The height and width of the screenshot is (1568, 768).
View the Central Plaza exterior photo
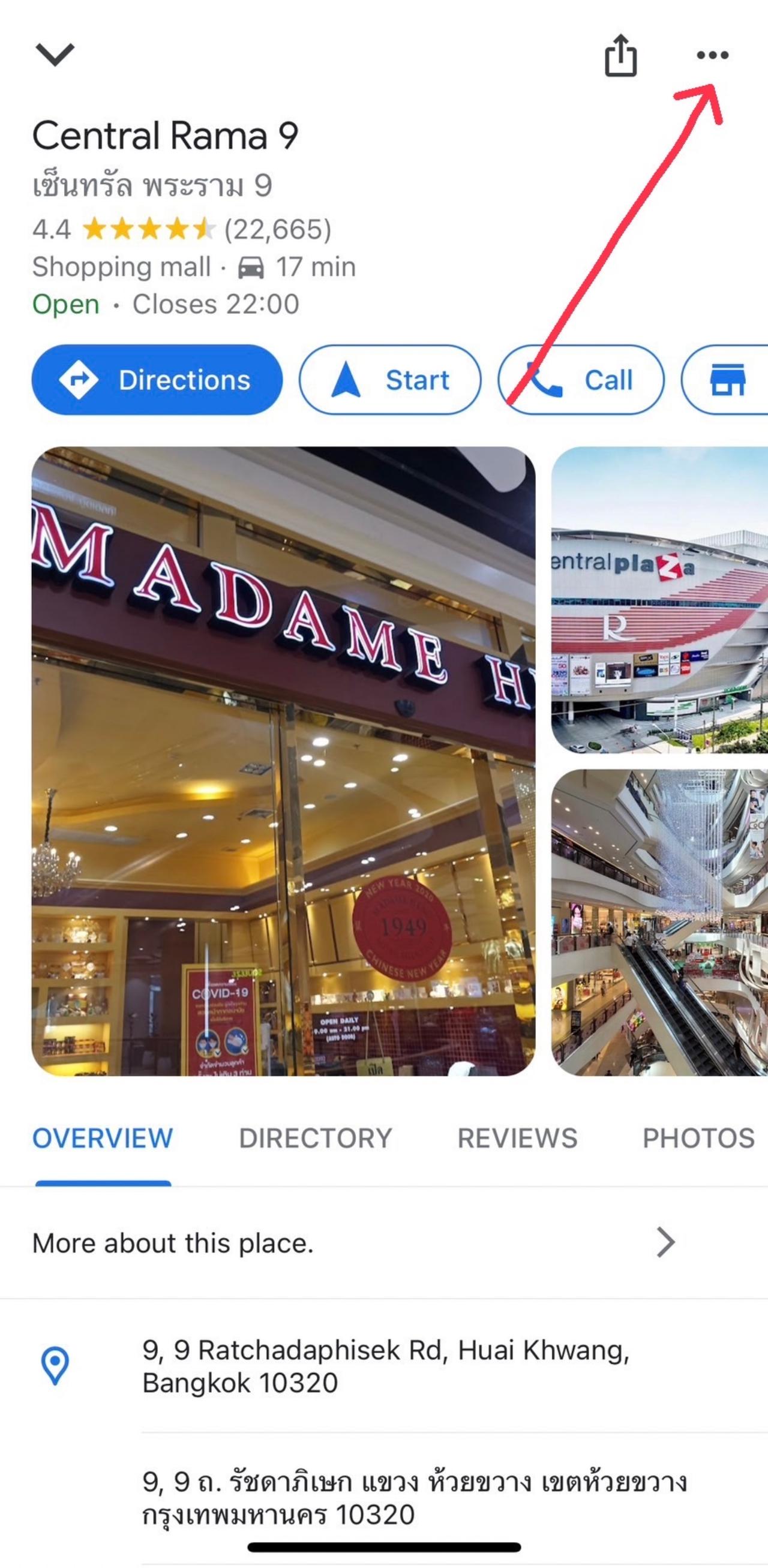click(x=659, y=600)
